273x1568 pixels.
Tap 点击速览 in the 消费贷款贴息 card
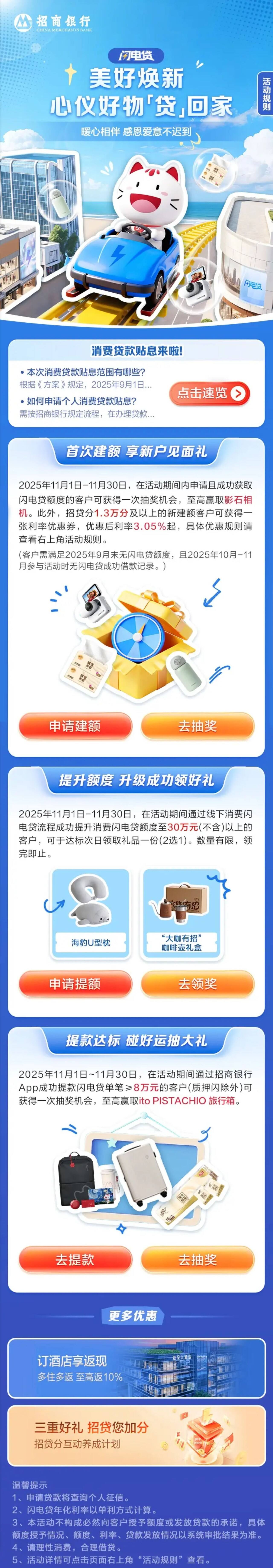tap(210, 393)
